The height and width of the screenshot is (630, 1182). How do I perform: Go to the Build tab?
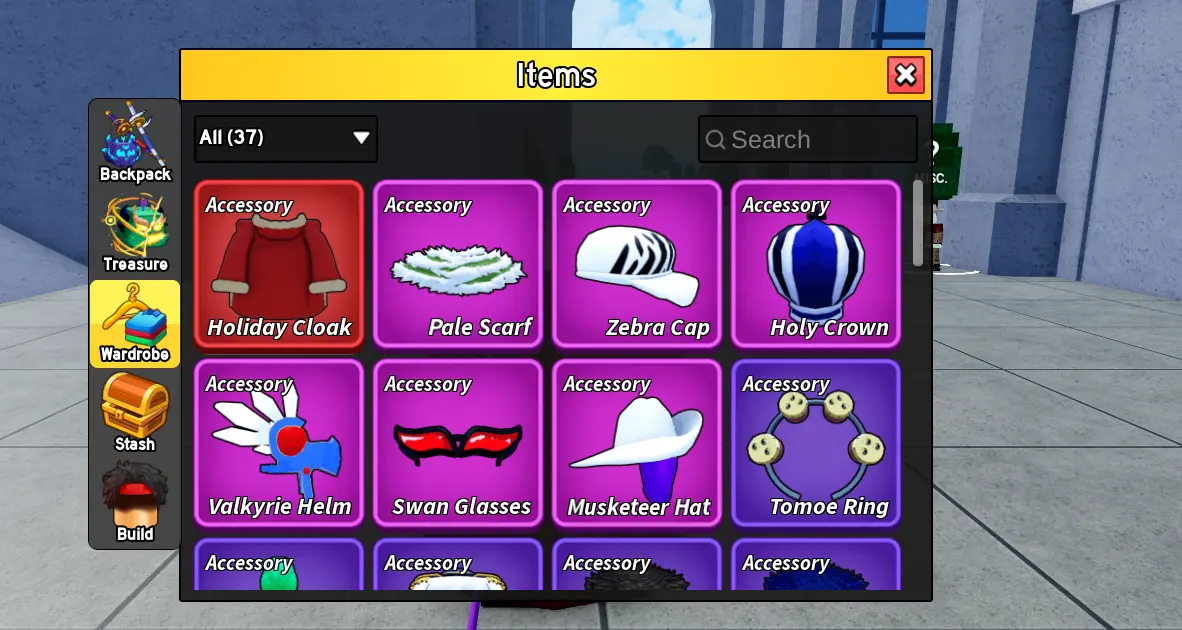point(135,504)
